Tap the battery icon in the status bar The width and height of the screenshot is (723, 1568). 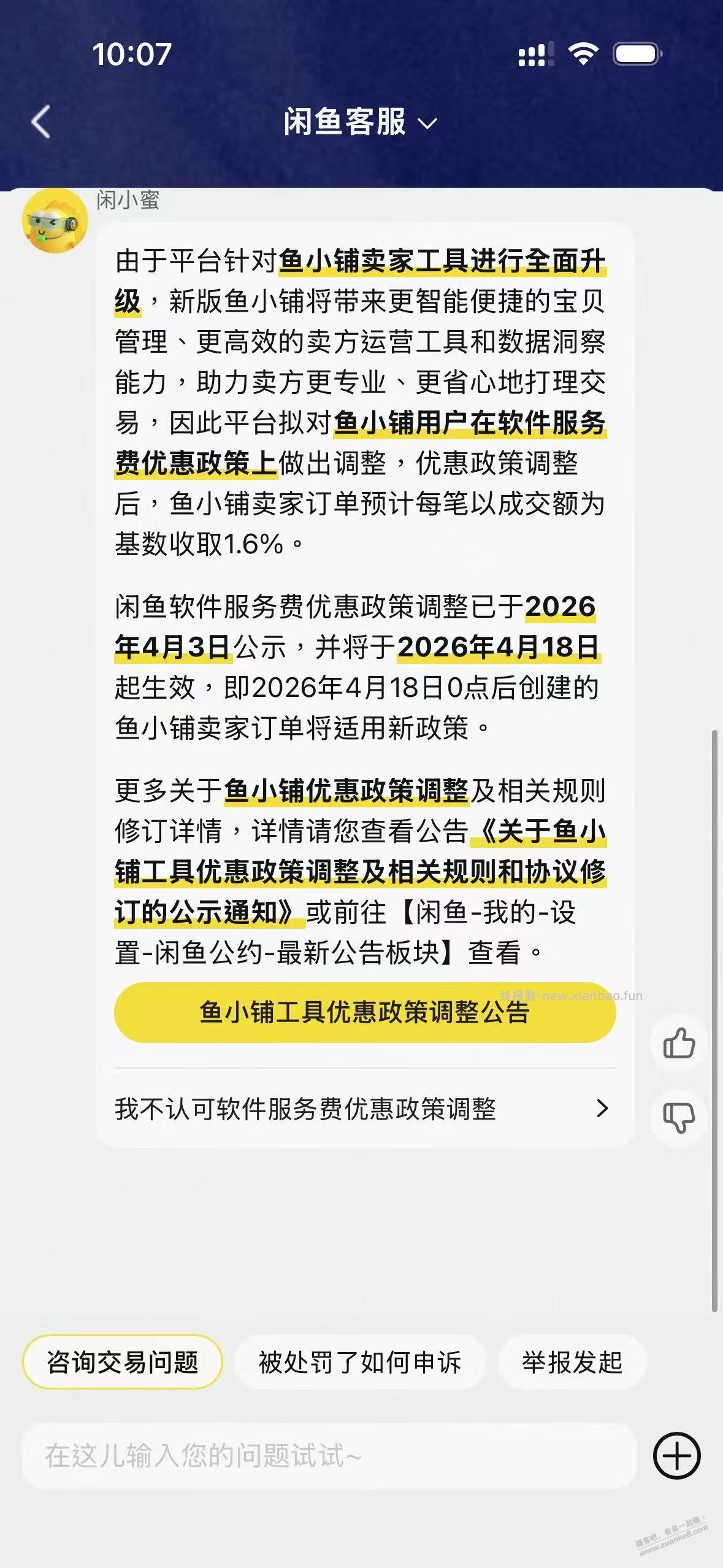pyautogui.click(x=636, y=55)
